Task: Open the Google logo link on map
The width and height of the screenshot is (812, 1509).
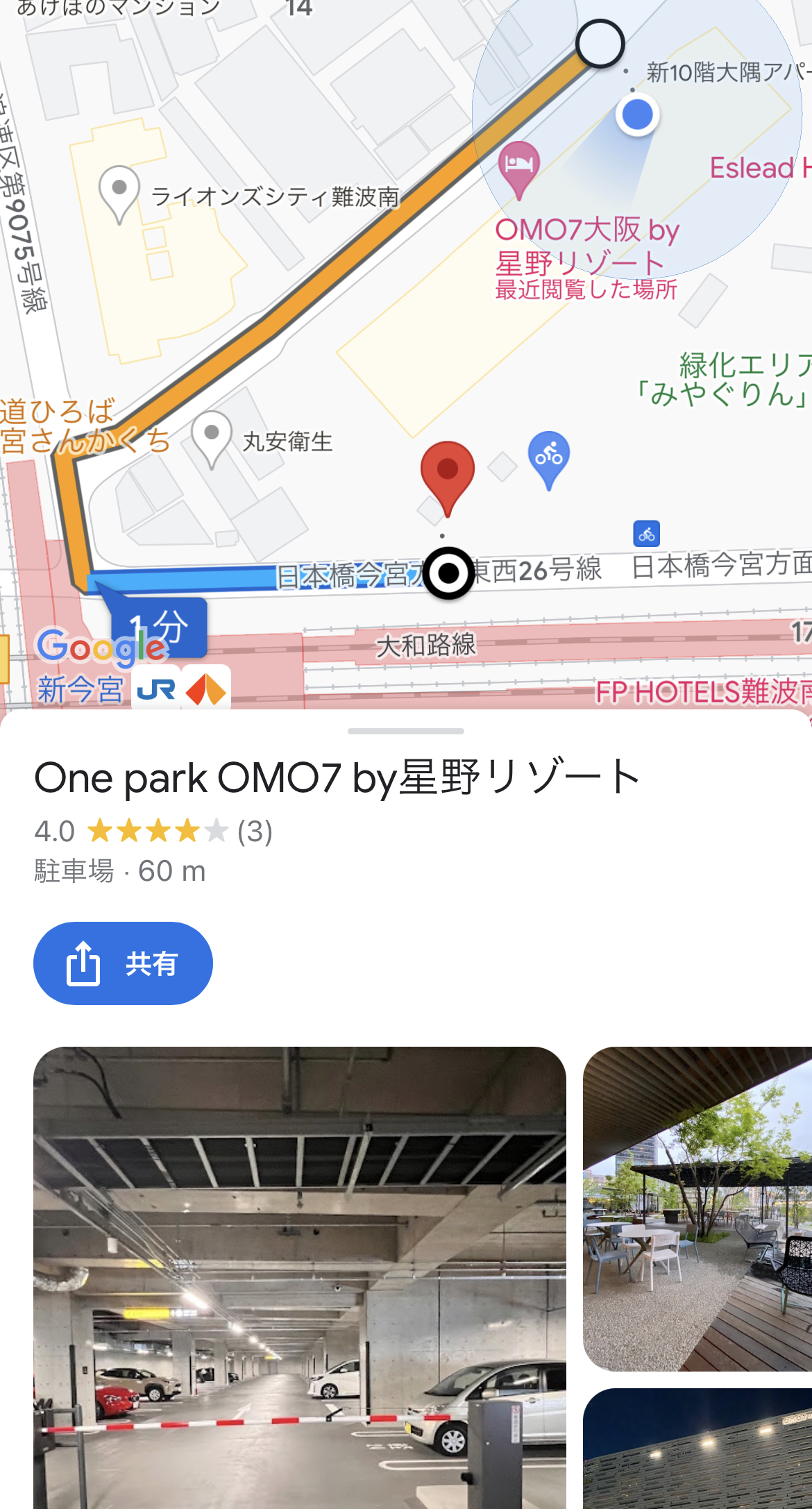Action: [102, 646]
